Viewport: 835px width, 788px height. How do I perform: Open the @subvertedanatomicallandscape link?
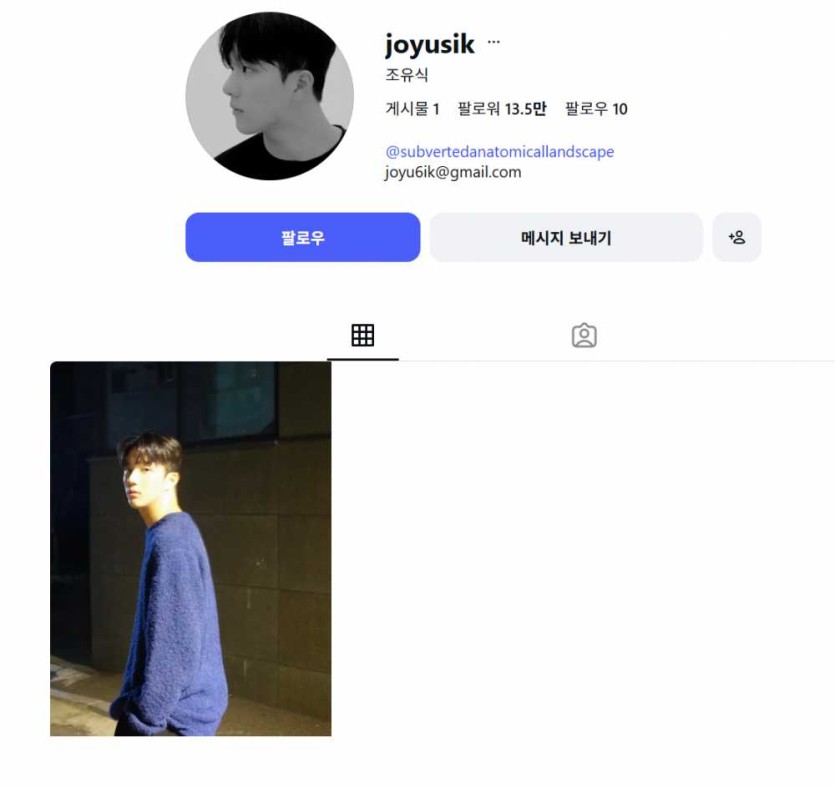pyautogui.click(x=499, y=152)
